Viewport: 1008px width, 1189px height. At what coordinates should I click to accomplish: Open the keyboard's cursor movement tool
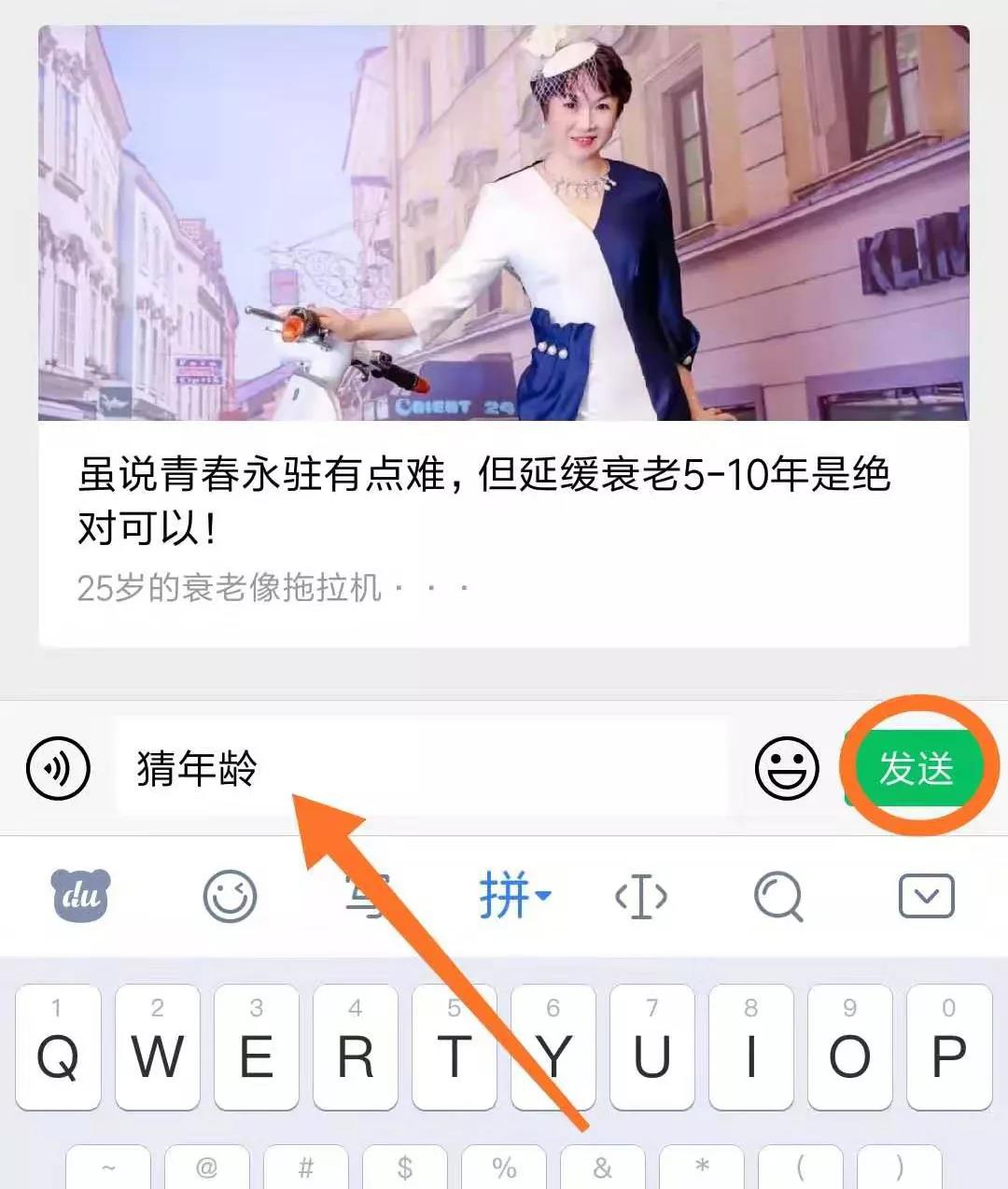pos(641,896)
